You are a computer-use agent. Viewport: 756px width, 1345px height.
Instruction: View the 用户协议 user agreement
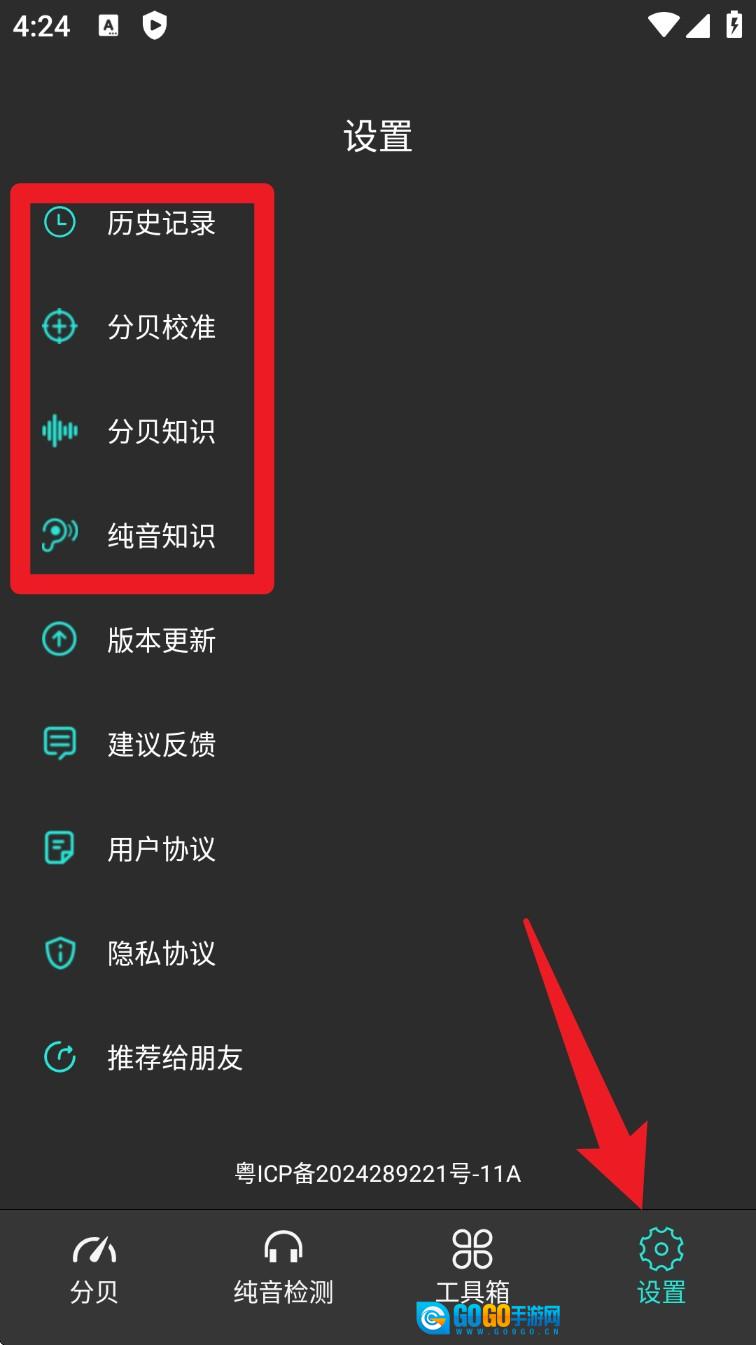pos(160,849)
